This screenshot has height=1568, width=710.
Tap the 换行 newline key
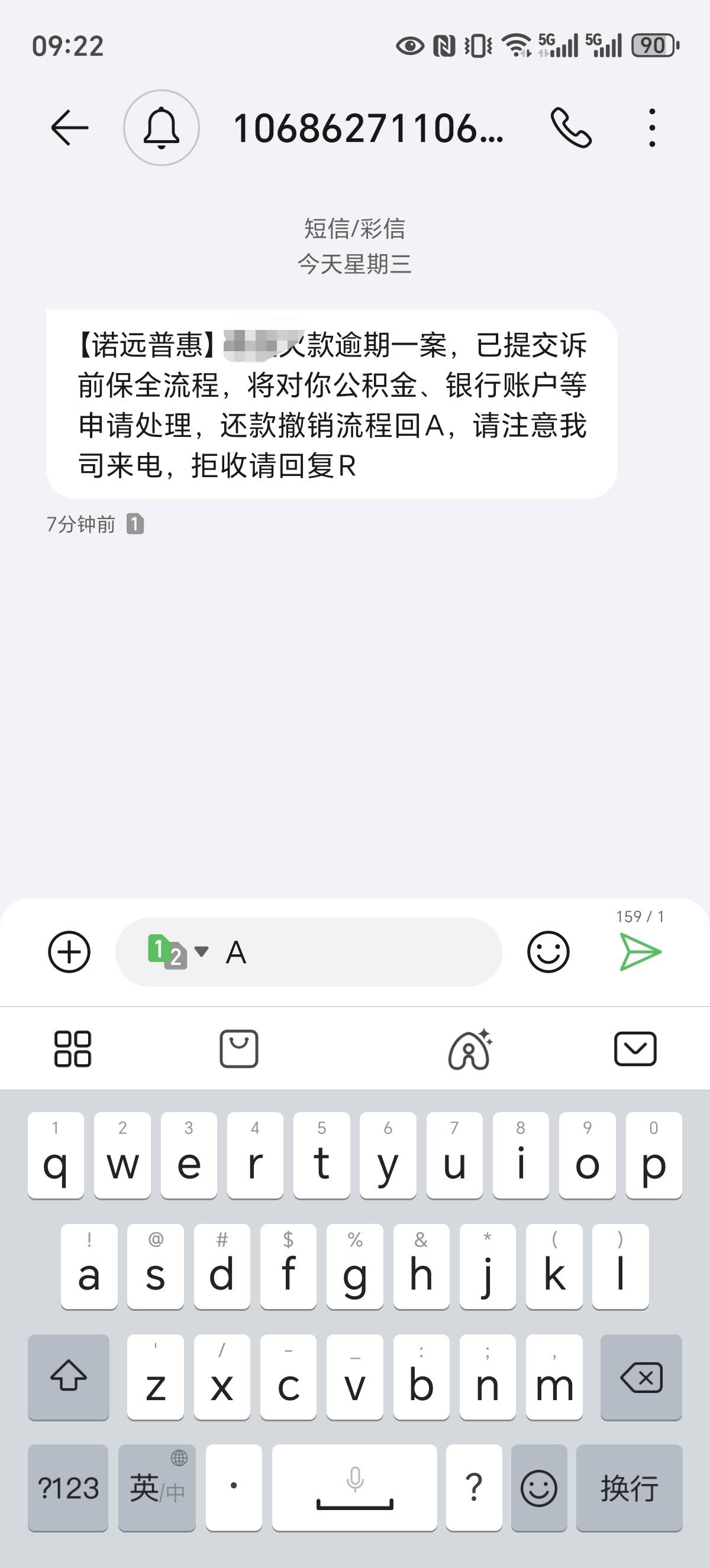tap(629, 1487)
